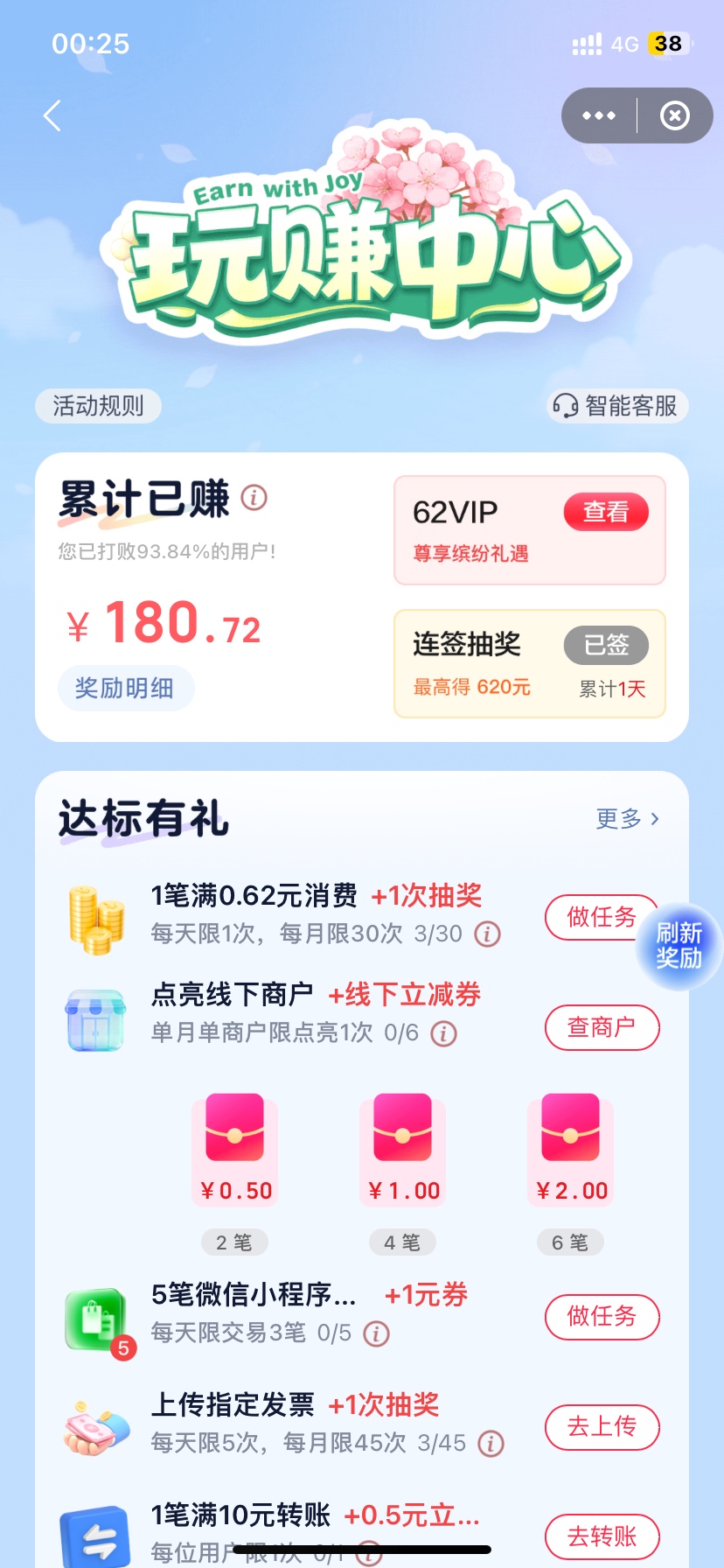This screenshot has width=724, height=1568.
Task: Go back using the top-left arrow
Action: [52, 115]
